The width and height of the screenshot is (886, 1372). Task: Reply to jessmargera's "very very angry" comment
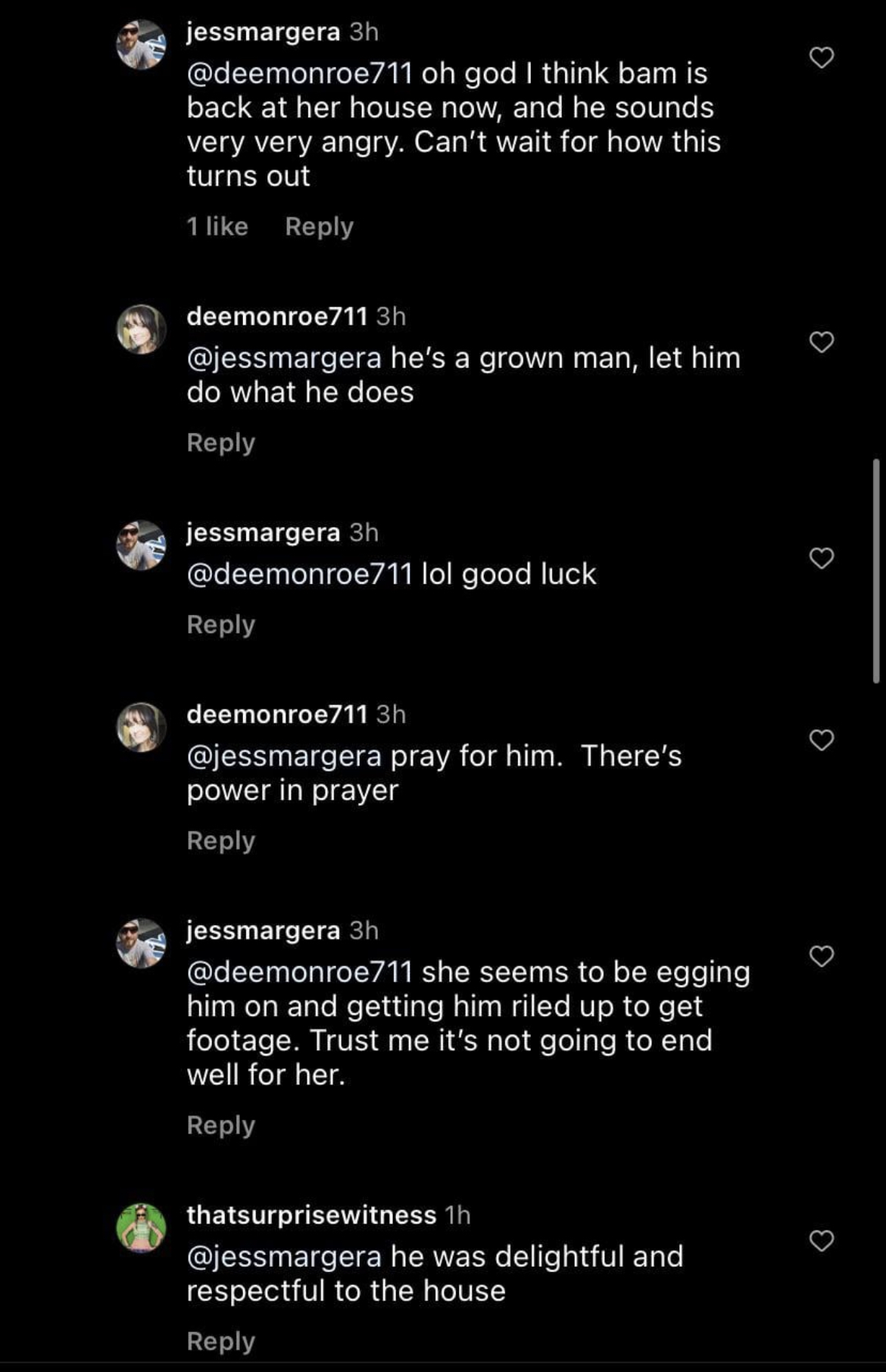click(319, 227)
